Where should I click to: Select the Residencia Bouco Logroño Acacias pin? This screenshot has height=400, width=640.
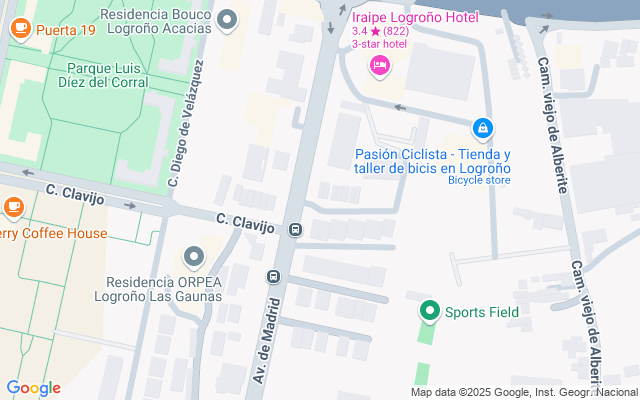coord(228,19)
